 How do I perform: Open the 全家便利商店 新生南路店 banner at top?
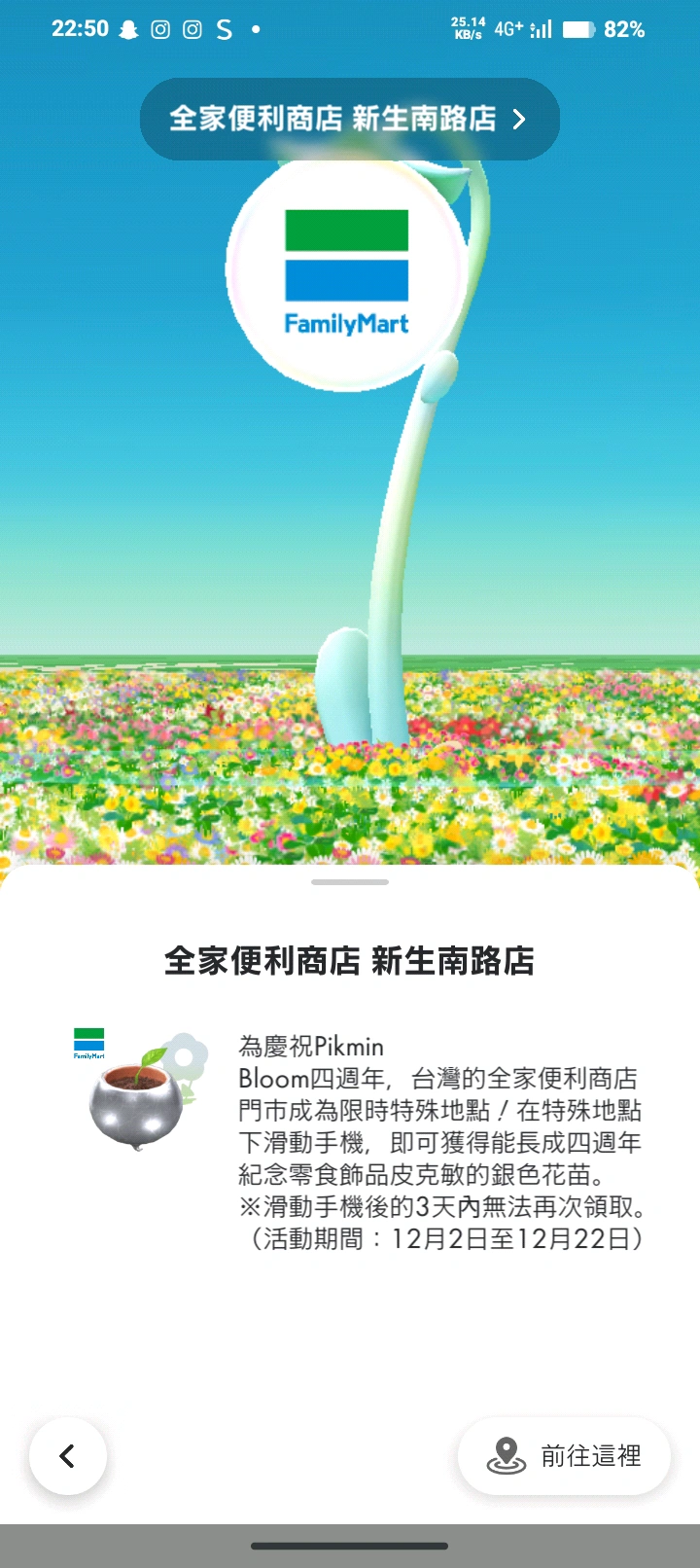[x=349, y=119]
